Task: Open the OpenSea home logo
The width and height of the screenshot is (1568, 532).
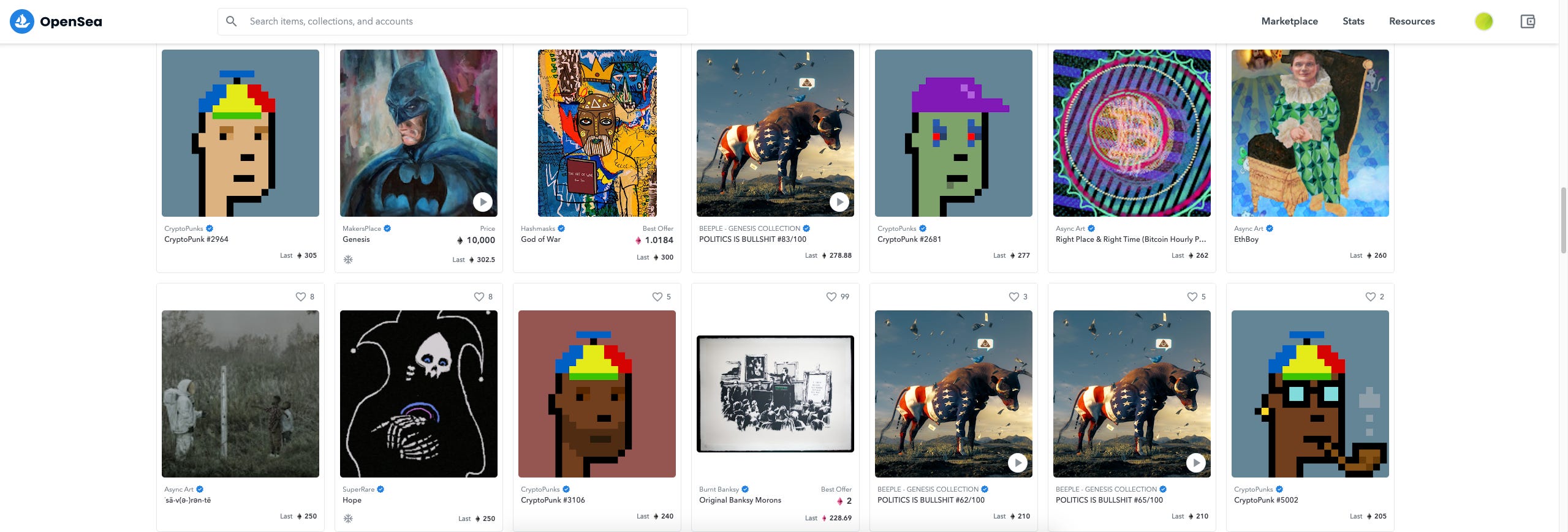Action: click(x=56, y=21)
